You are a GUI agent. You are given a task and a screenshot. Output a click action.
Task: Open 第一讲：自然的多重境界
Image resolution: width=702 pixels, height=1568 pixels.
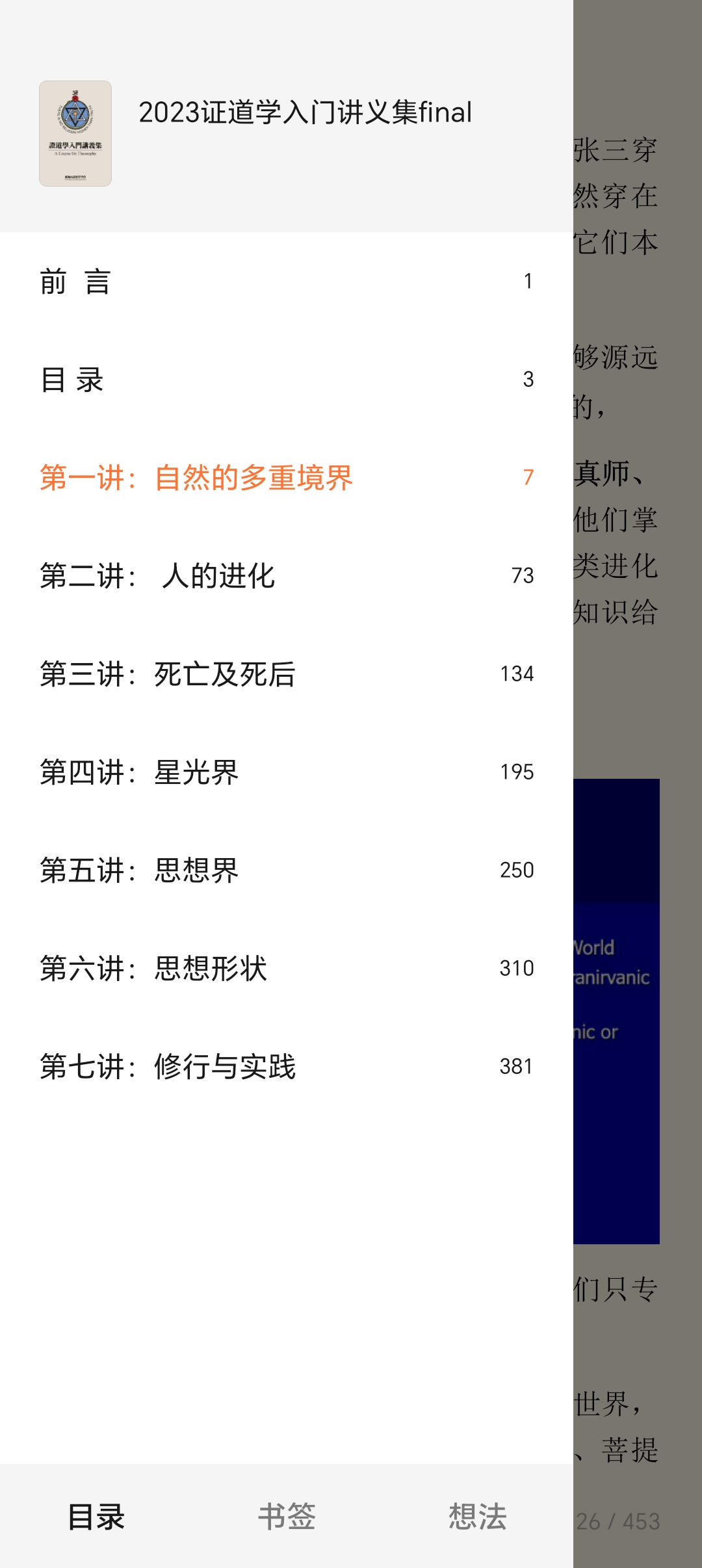(x=286, y=478)
